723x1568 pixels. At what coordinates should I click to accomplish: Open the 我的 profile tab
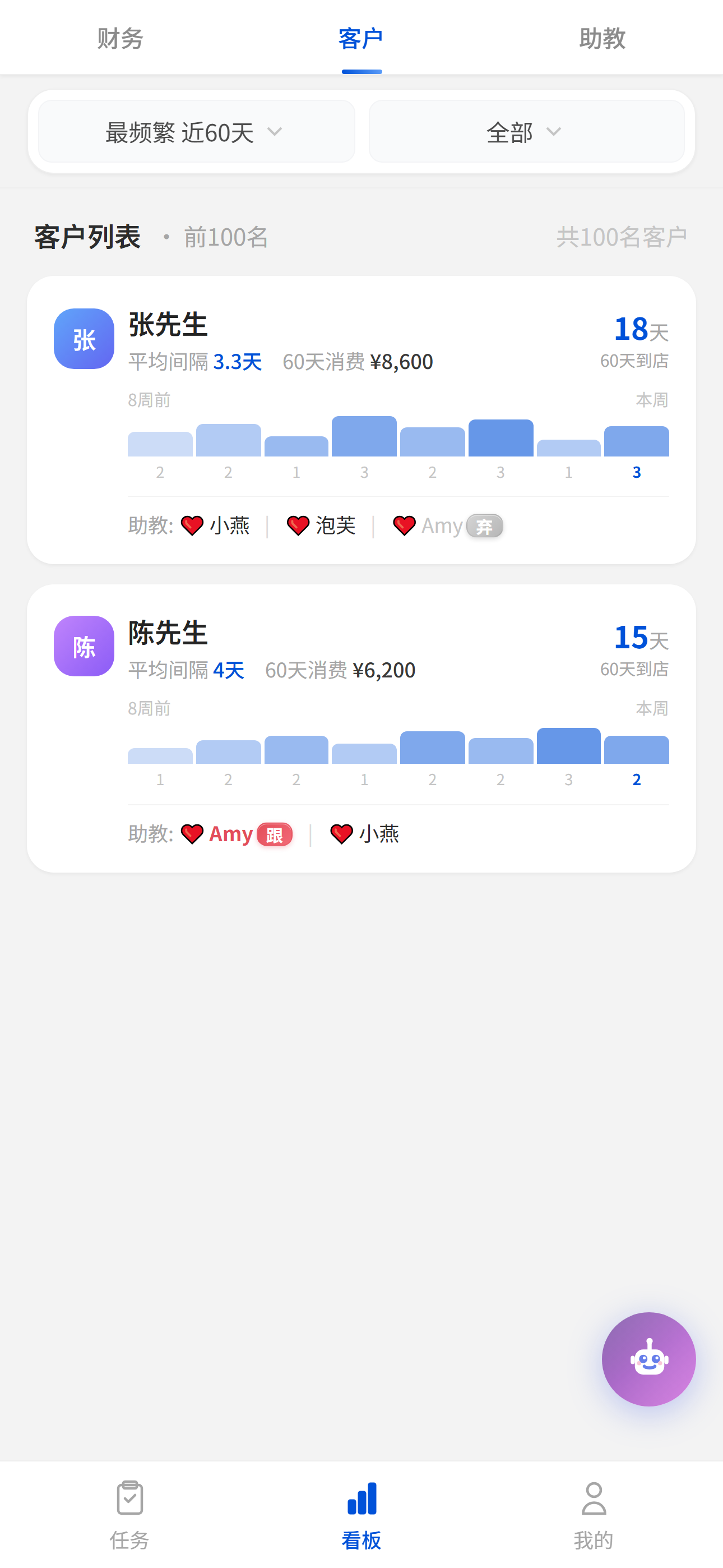(594, 1514)
